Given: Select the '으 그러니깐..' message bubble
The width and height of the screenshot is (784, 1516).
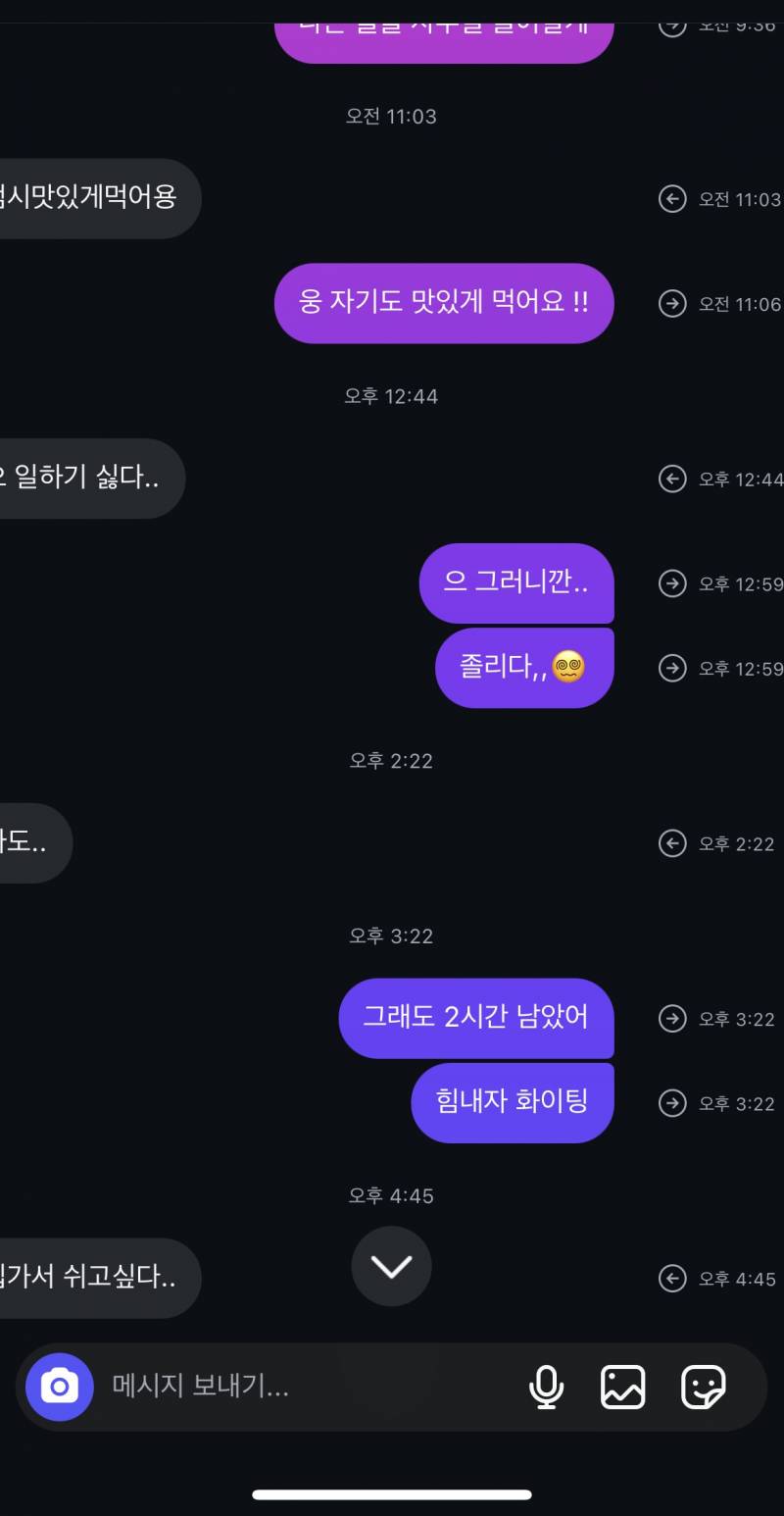Looking at the screenshot, I should click(x=516, y=583).
